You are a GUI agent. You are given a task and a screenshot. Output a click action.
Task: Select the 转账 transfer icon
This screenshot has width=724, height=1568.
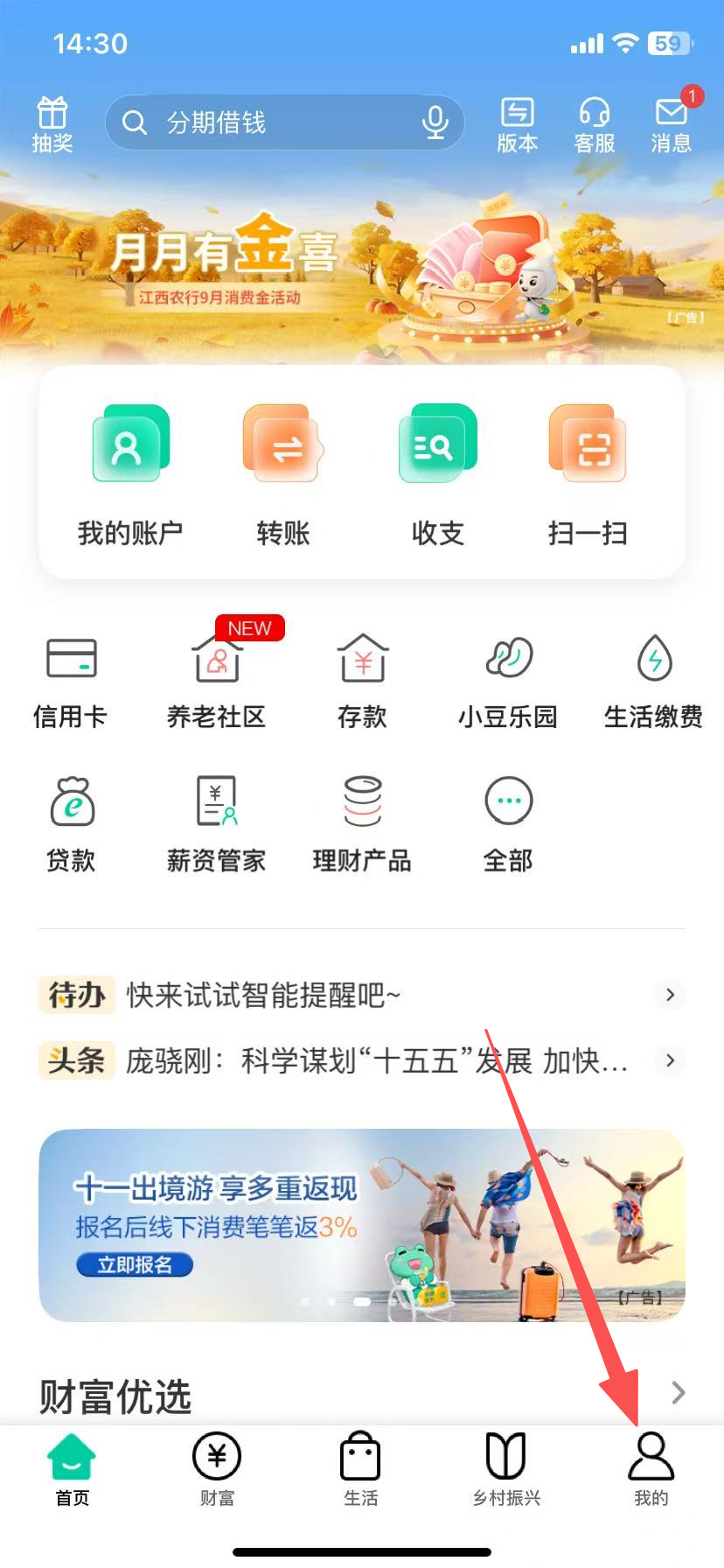(x=282, y=472)
